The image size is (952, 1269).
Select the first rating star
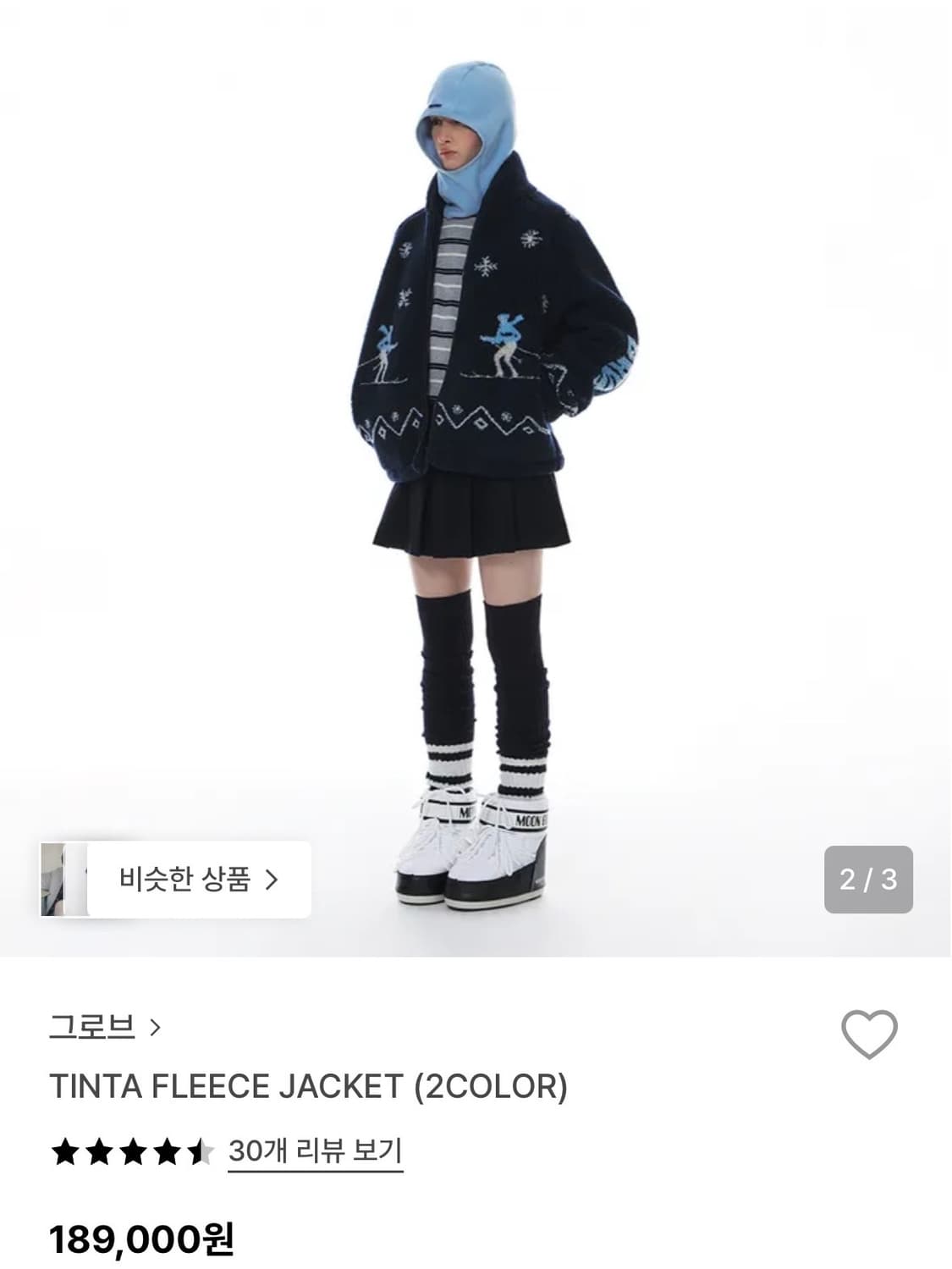[x=66, y=1150]
